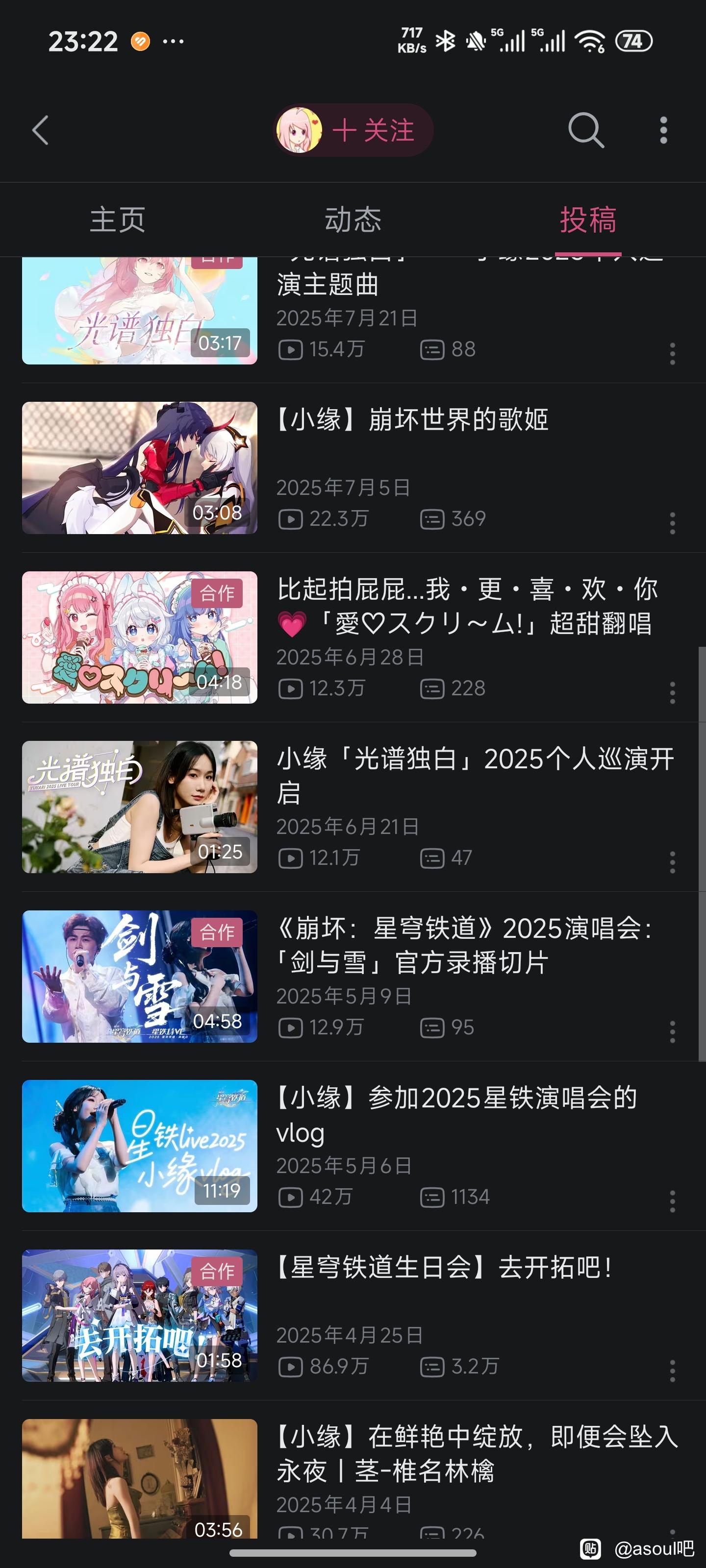Open more options for the 星铁演唱会 vlog
Screen dimensions: 706x1568
pos(673,1201)
